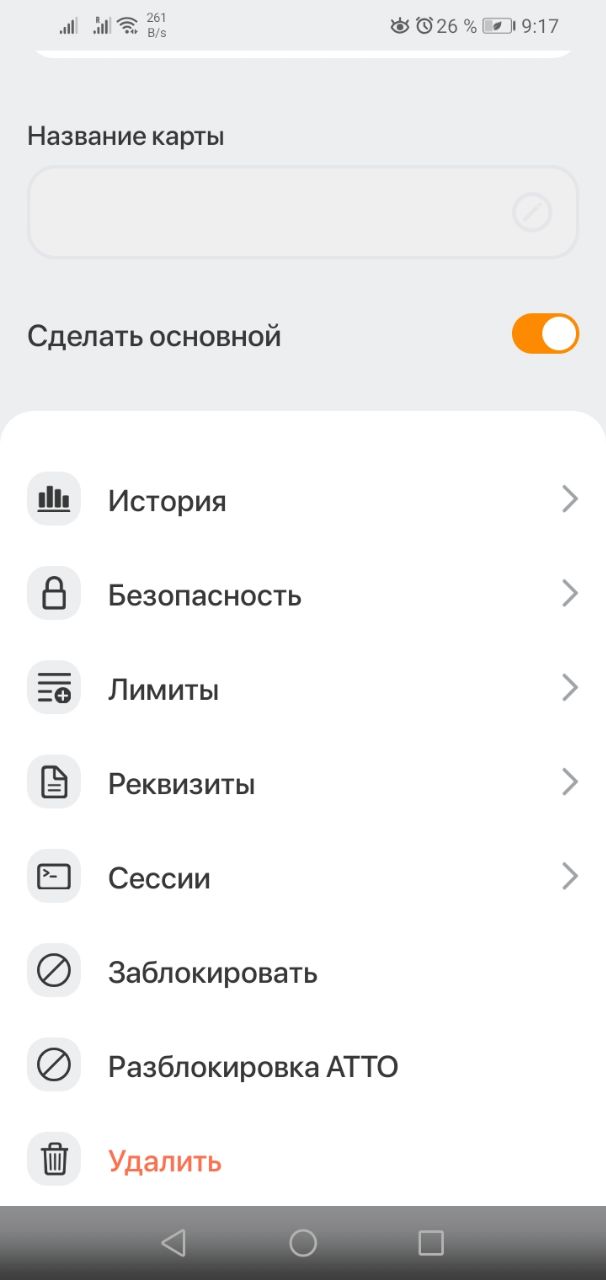Toggle the Сделать основной switch off
The width and height of the screenshot is (606, 1280).
pyautogui.click(x=545, y=334)
